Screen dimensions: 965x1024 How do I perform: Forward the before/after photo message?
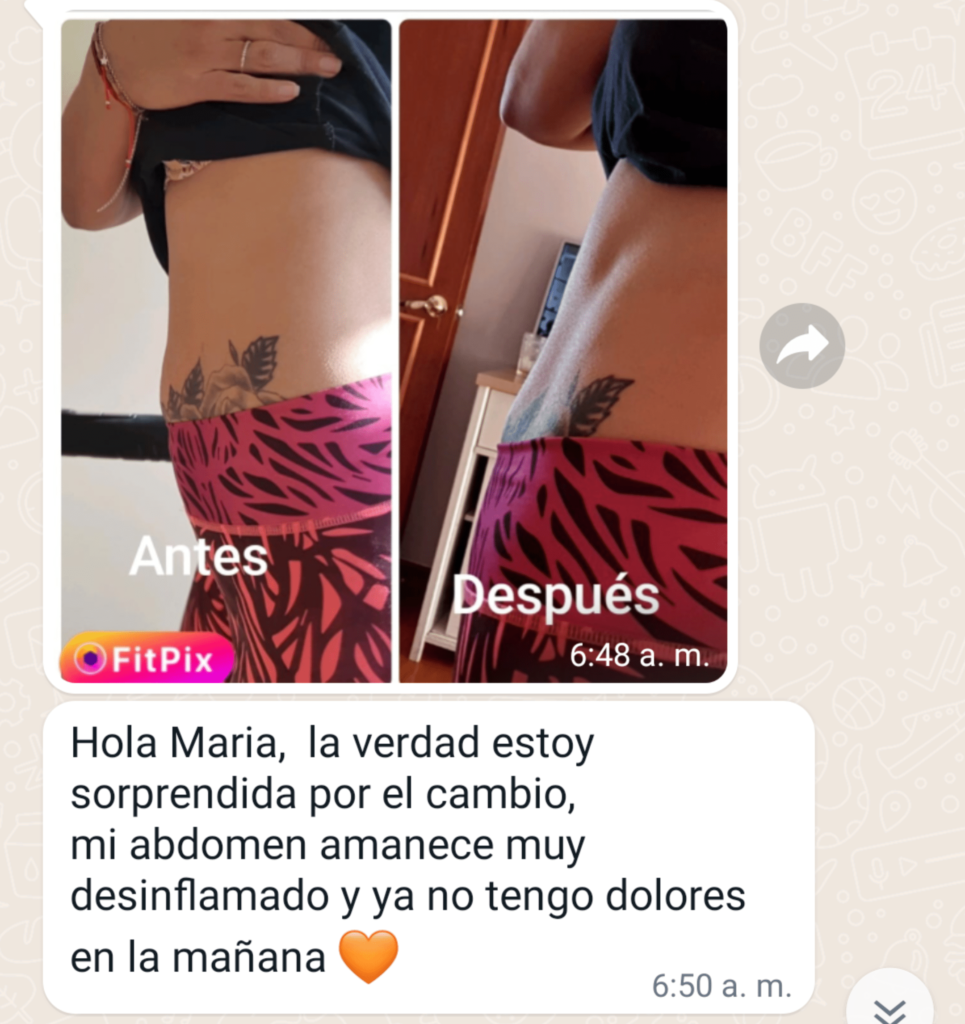pos(801,346)
